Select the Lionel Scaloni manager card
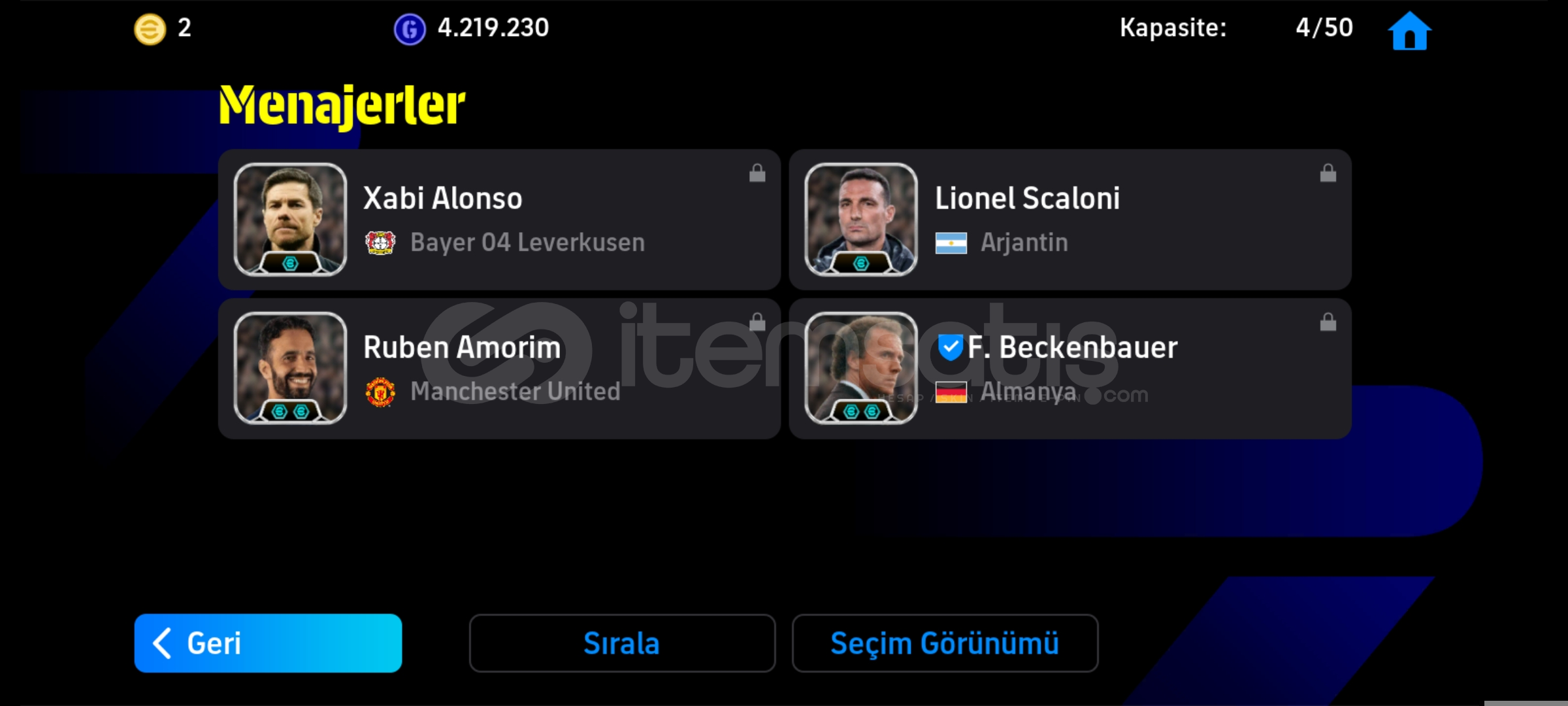Viewport: 1568px width, 706px height. [x=1070, y=220]
